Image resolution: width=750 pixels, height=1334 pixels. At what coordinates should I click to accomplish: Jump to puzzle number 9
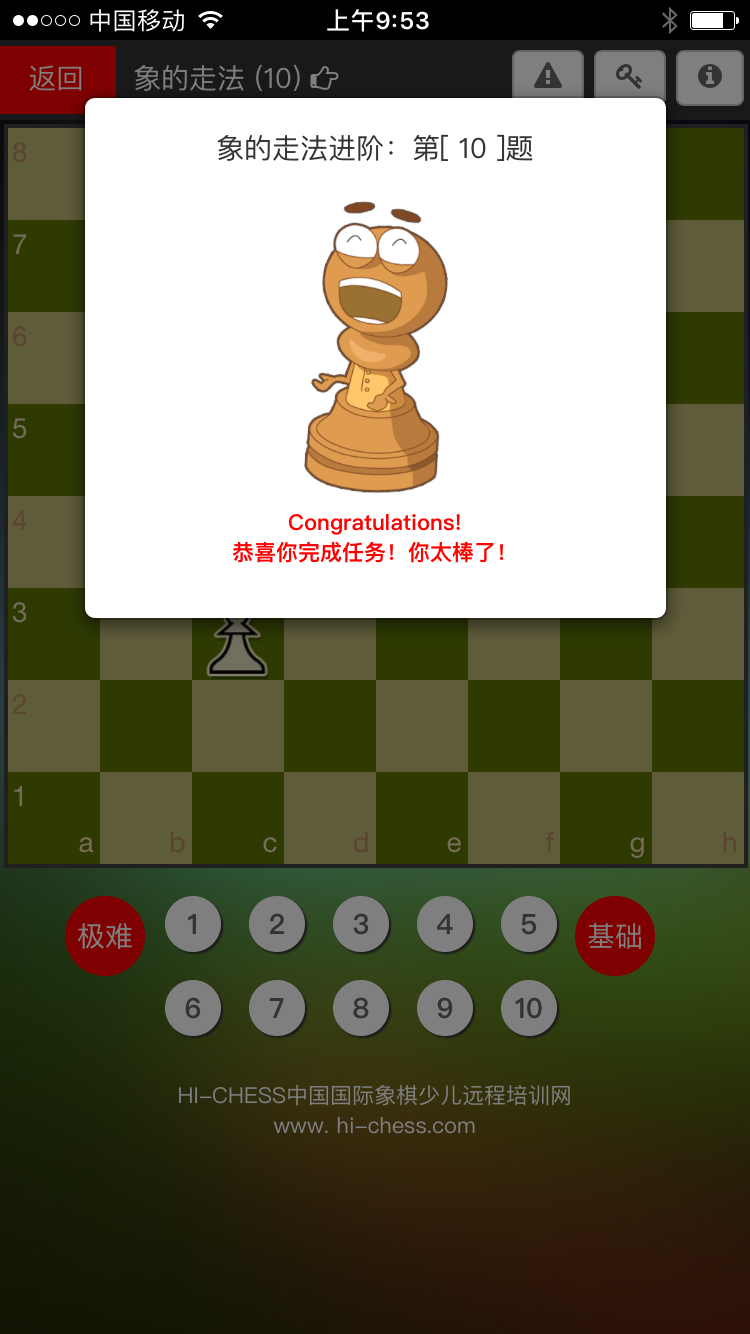click(445, 1008)
